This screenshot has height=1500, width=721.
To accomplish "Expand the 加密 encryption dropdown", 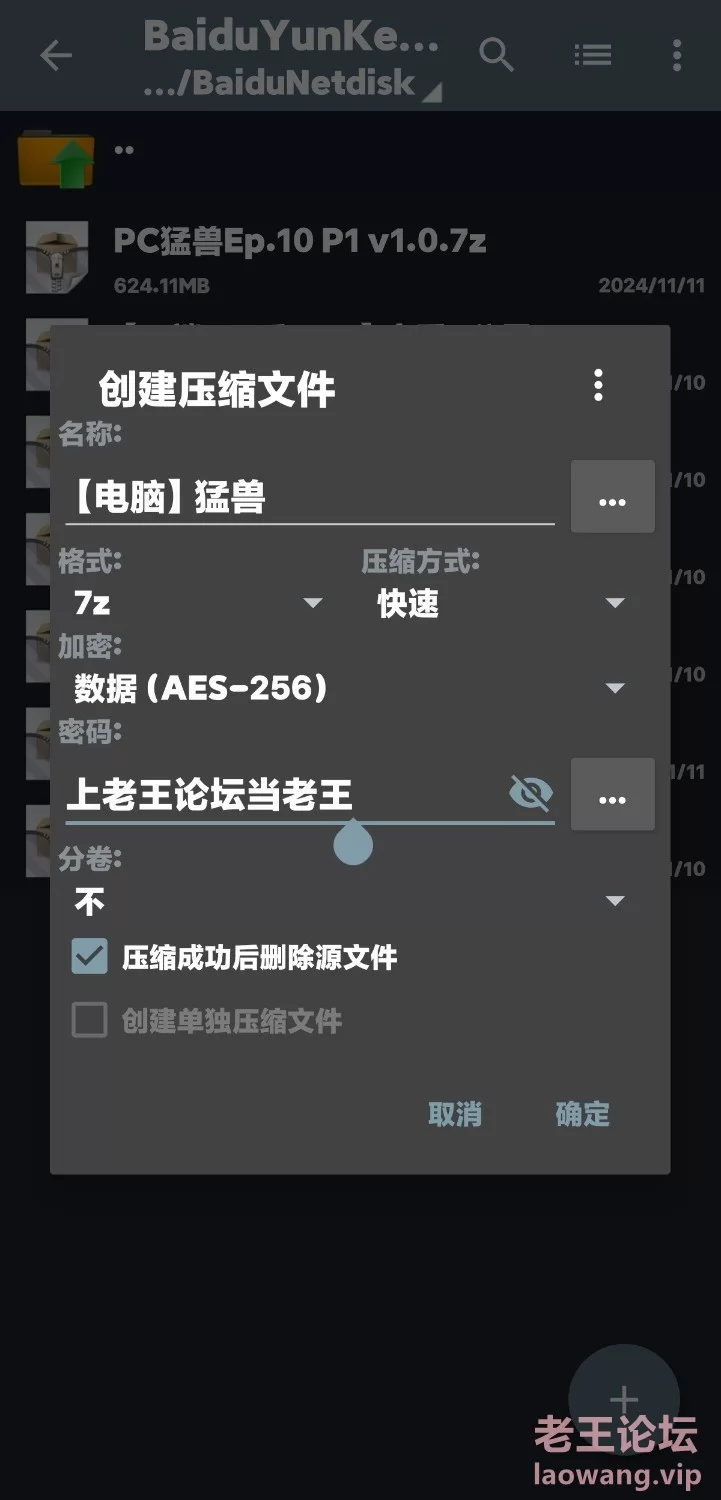I will 351,688.
